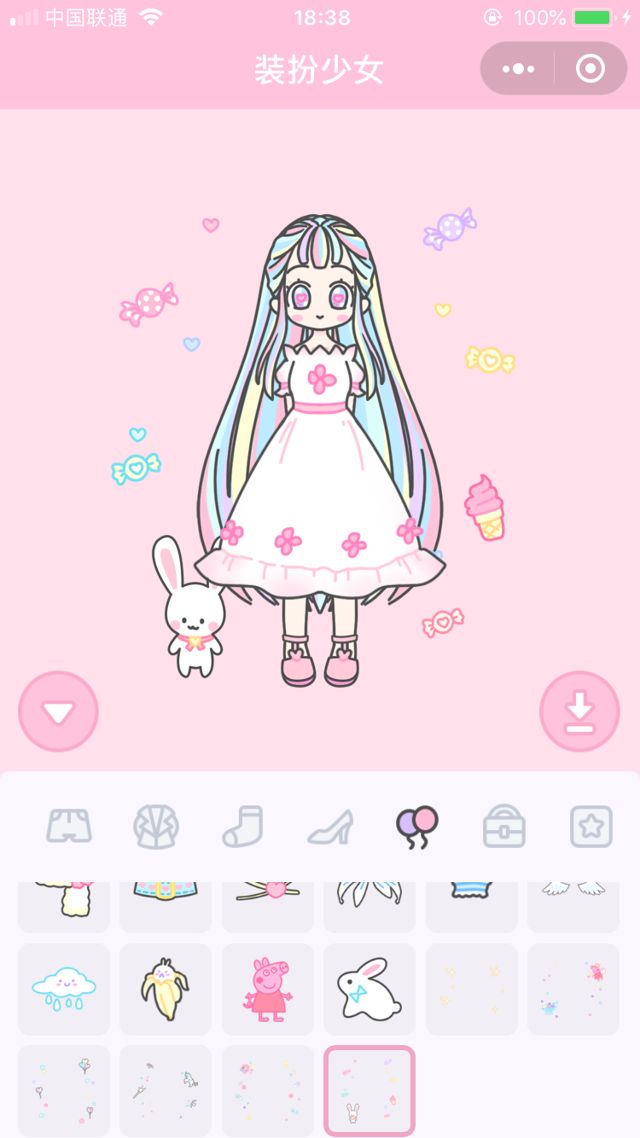Switch to the jacket category tab
This screenshot has height=1138, width=640.
coord(156,826)
